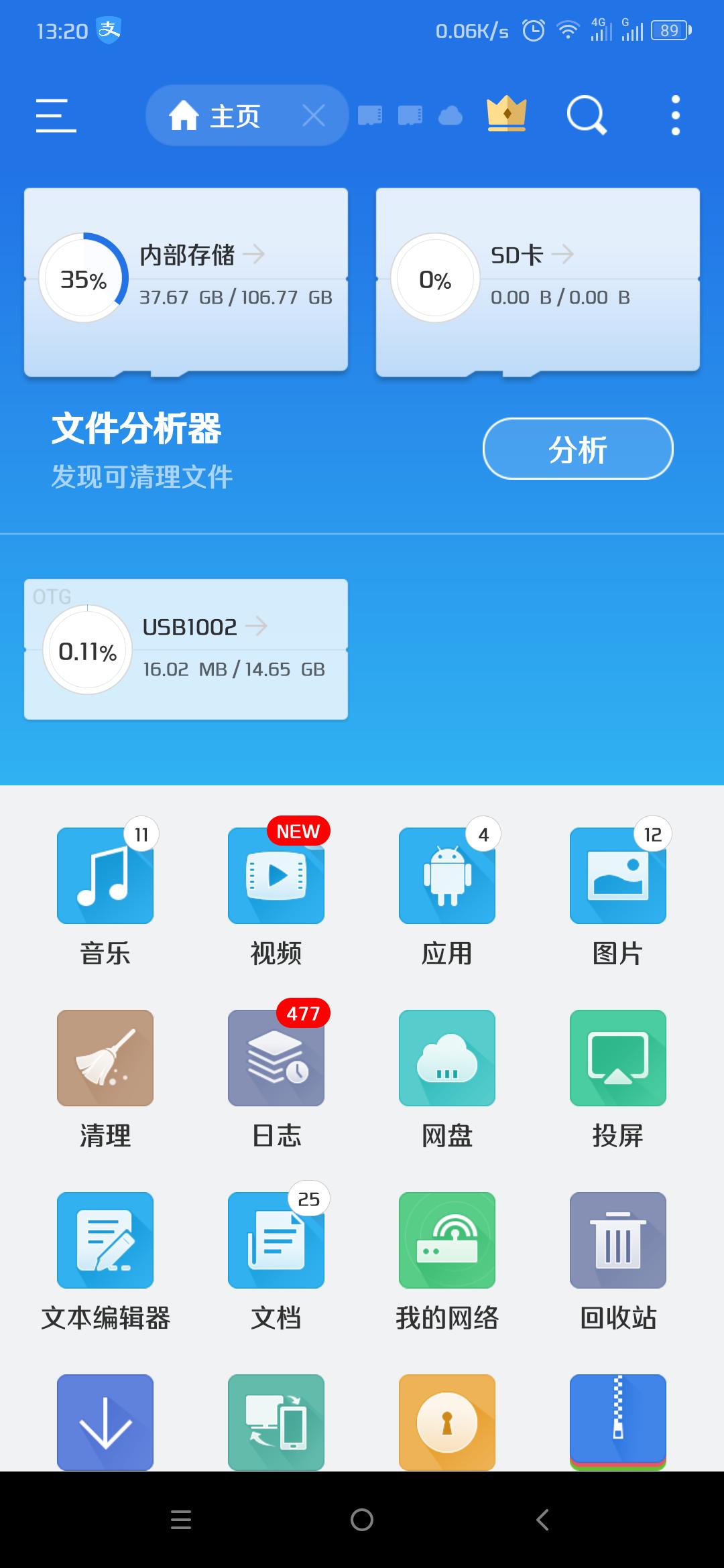Open the 网盘 (Cloud Drive) feature

[446, 1059]
